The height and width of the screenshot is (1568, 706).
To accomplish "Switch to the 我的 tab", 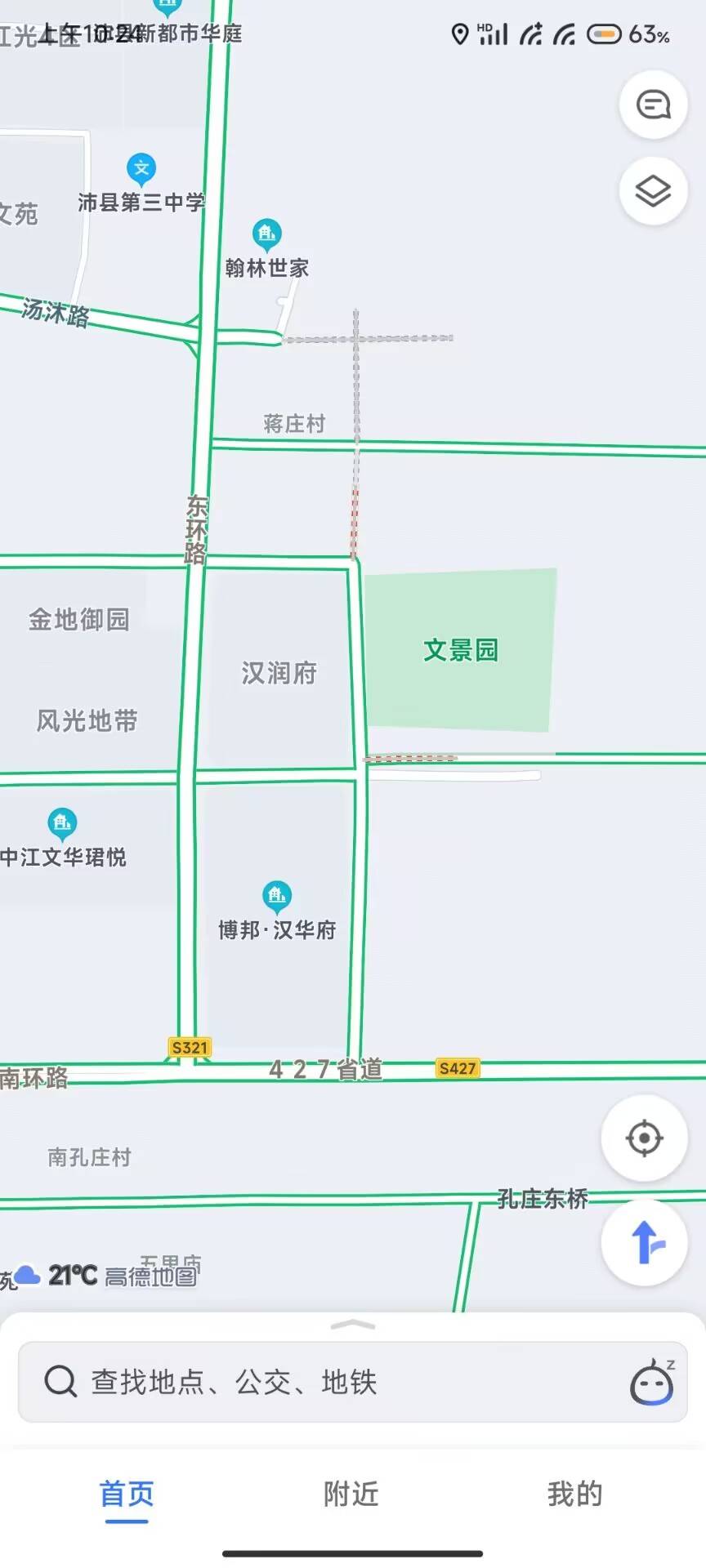I will pyautogui.click(x=574, y=1494).
